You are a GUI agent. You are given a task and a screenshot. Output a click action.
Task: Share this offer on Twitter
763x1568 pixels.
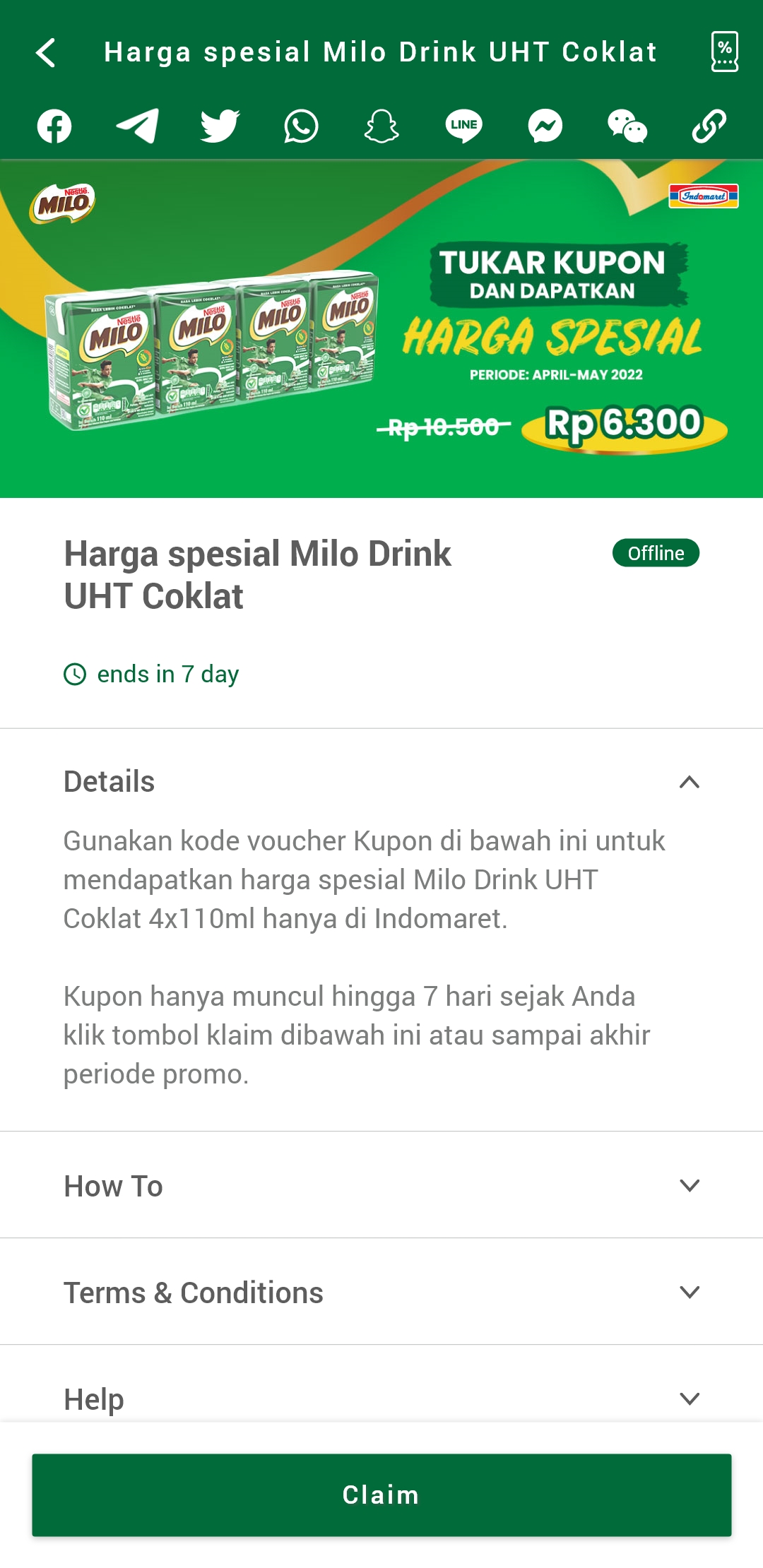220,126
